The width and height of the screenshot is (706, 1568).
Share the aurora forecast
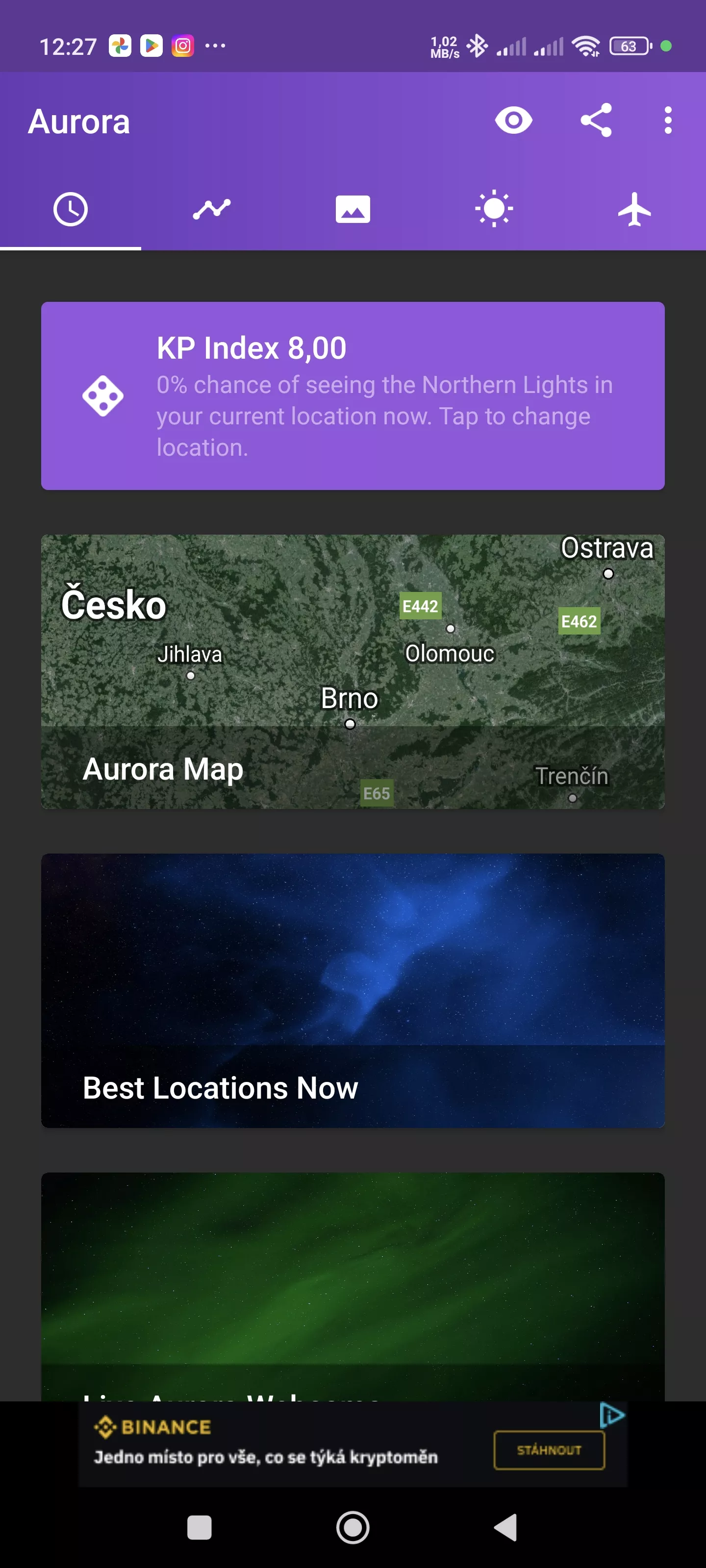pyautogui.click(x=596, y=121)
